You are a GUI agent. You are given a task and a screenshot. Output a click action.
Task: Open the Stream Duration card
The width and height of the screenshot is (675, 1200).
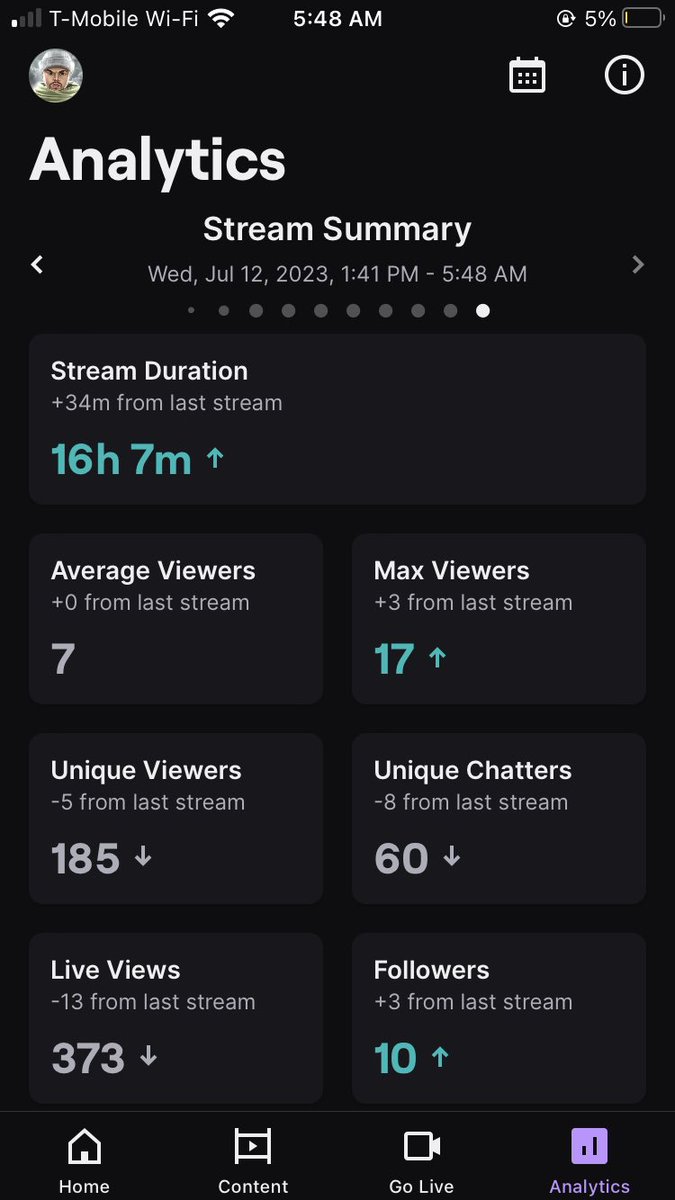[337, 419]
